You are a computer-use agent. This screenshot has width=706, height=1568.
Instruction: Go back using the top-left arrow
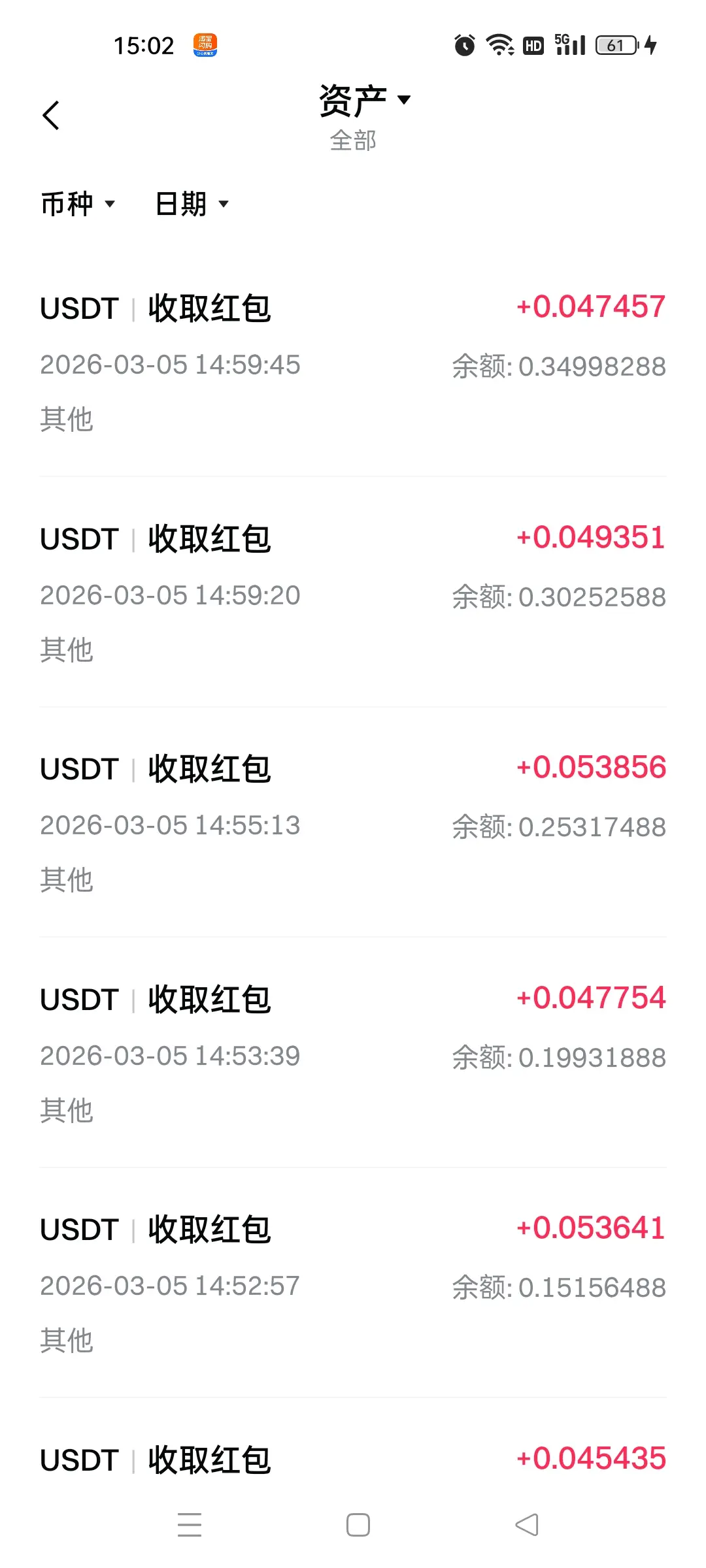point(51,116)
